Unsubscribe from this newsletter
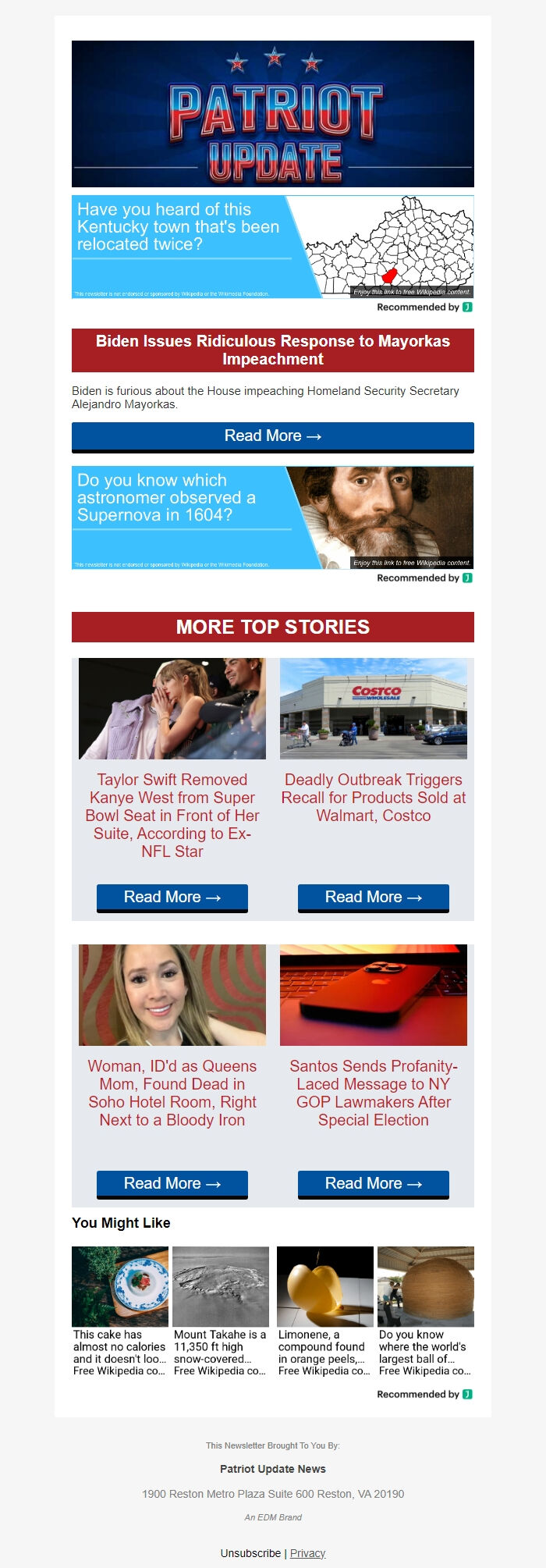The height and width of the screenshot is (1568, 546). [250, 1553]
